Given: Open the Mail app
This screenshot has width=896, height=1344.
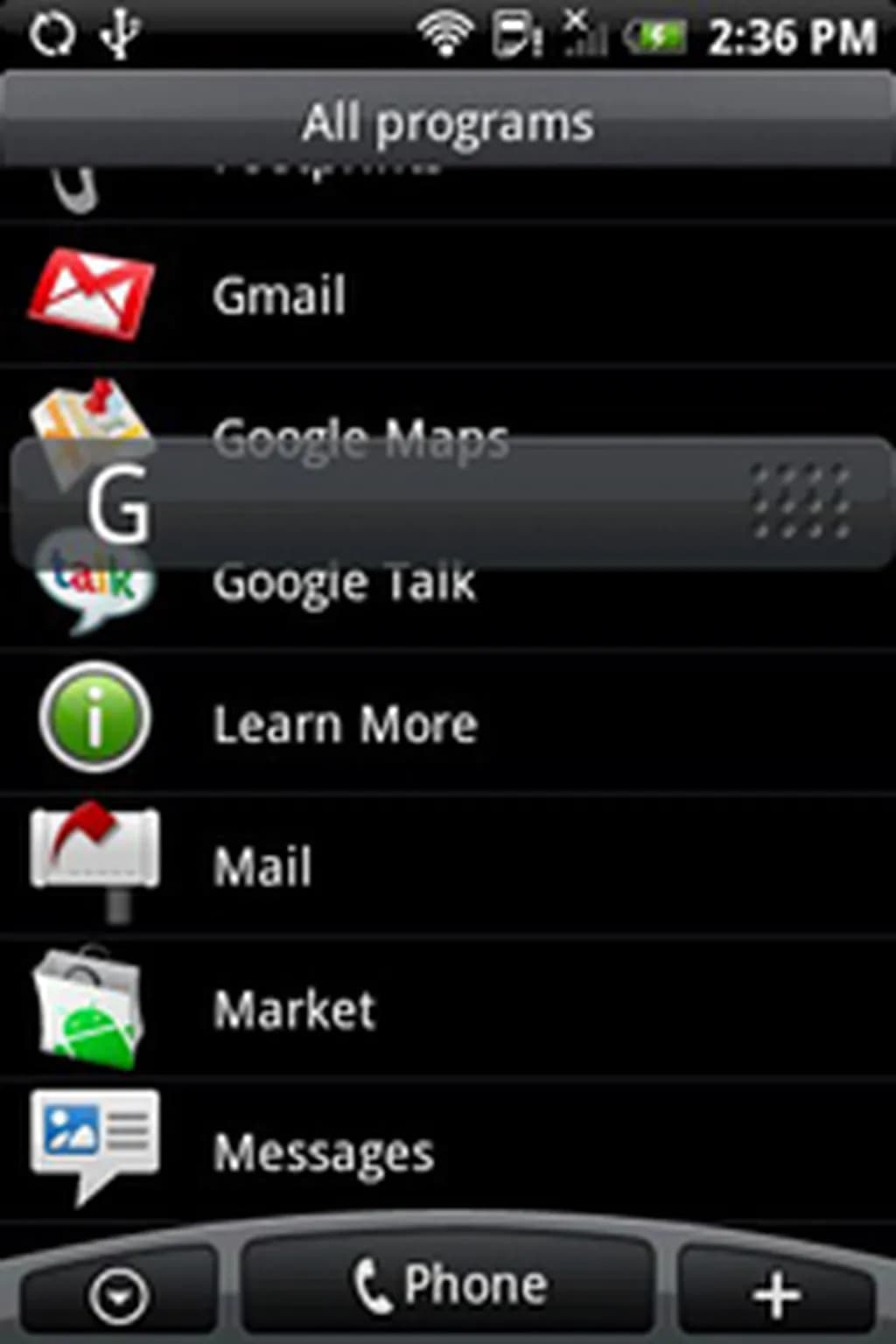Looking at the screenshot, I should pyautogui.click(x=262, y=866).
